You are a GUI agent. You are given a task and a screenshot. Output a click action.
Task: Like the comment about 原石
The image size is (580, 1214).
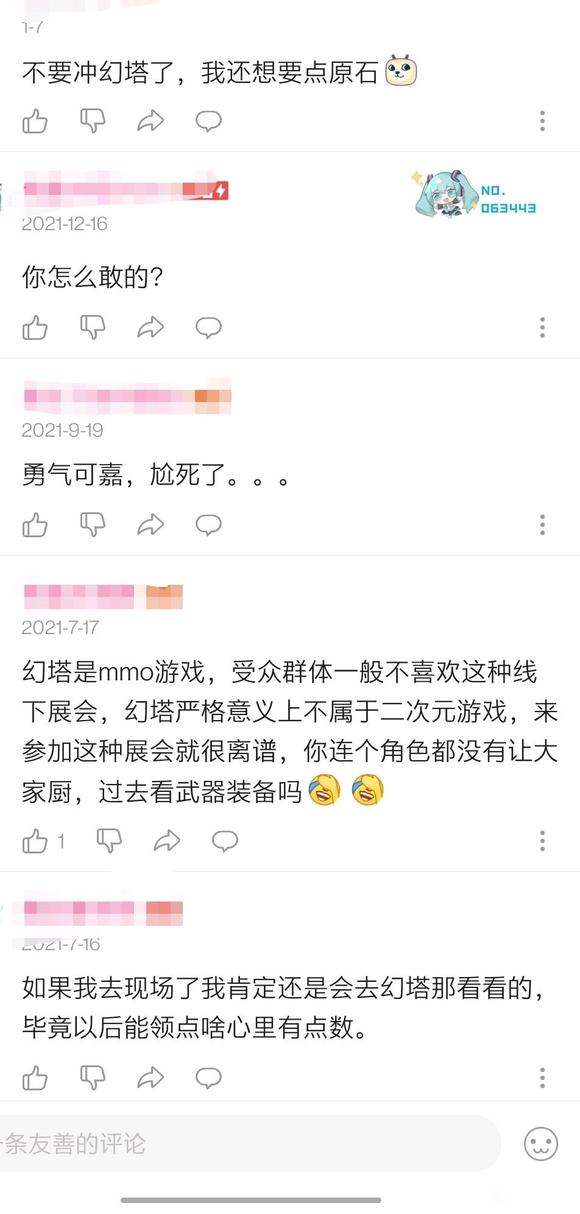tap(35, 122)
